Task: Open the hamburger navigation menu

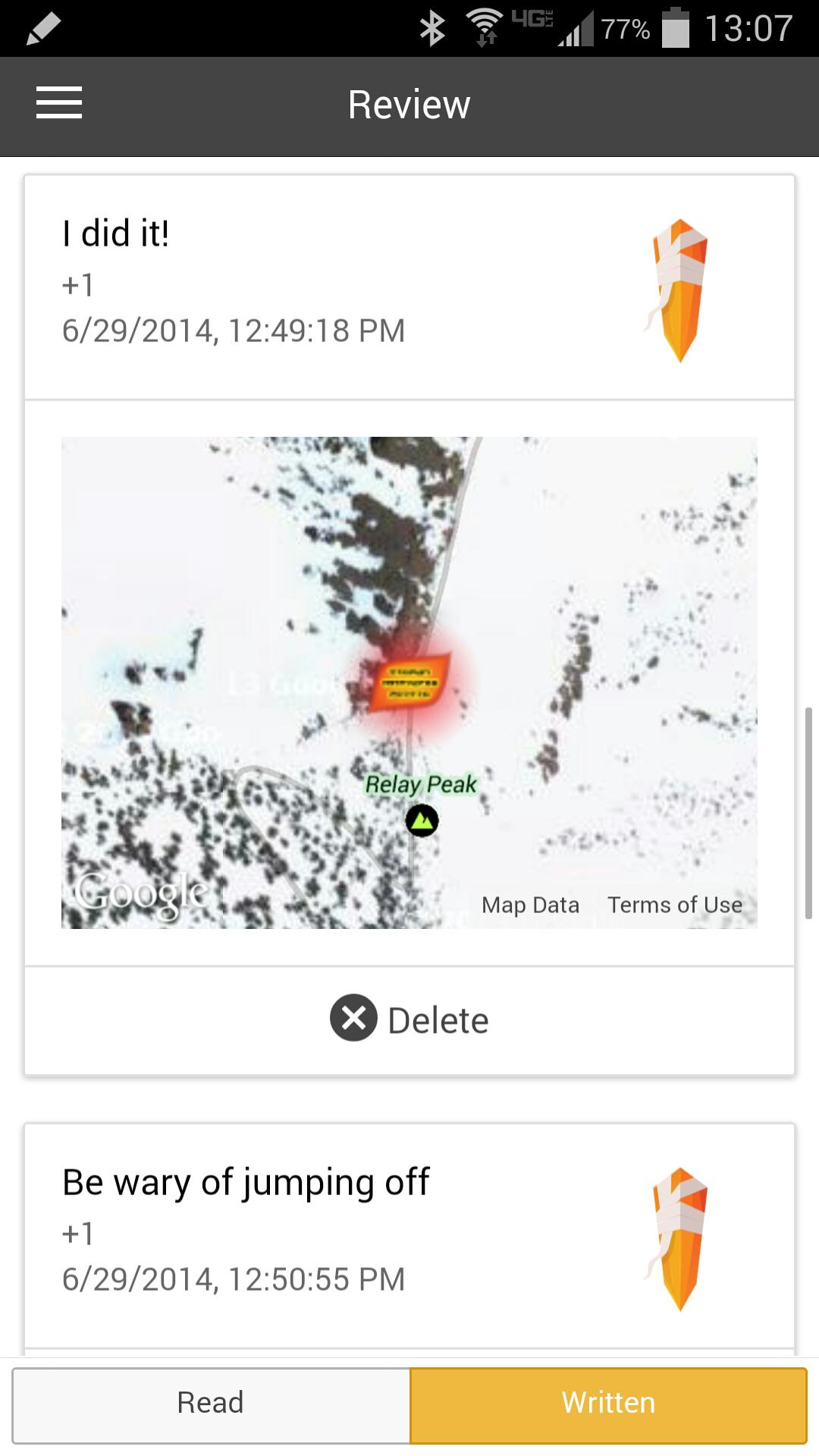Action: click(59, 103)
